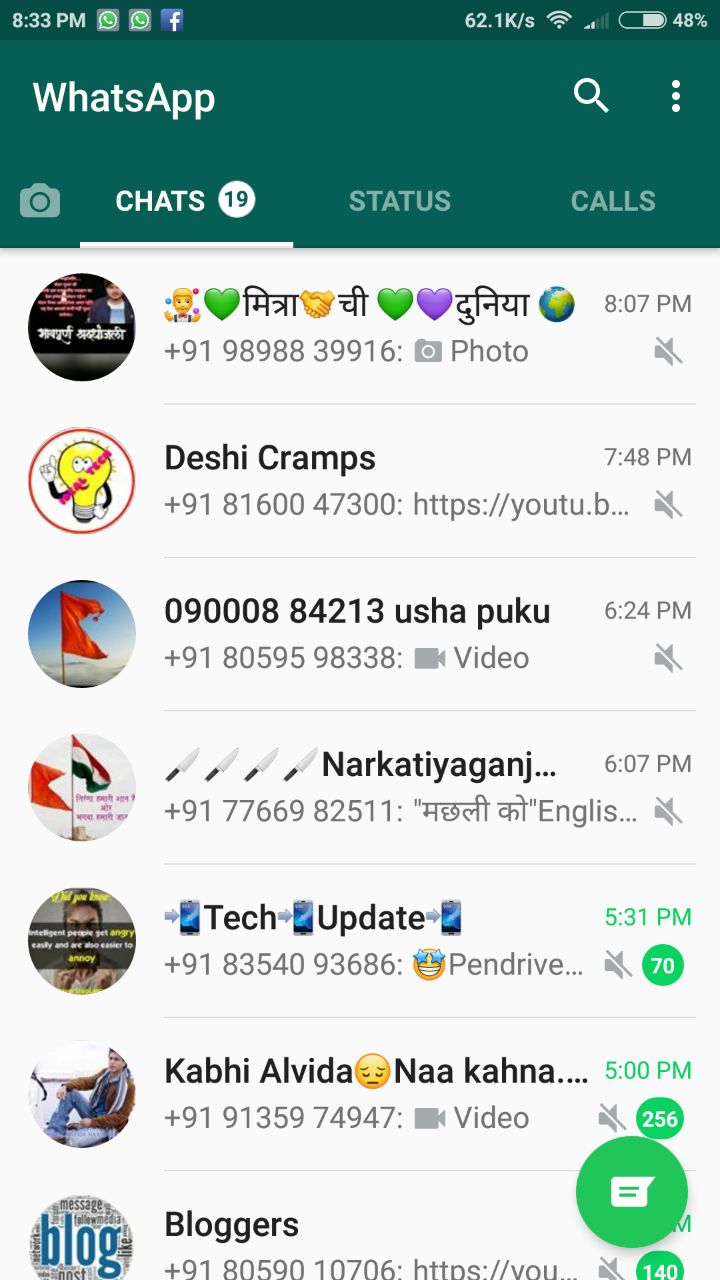The width and height of the screenshot is (720, 1280).
Task: View usha puku flag profile picture
Action: [82, 633]
